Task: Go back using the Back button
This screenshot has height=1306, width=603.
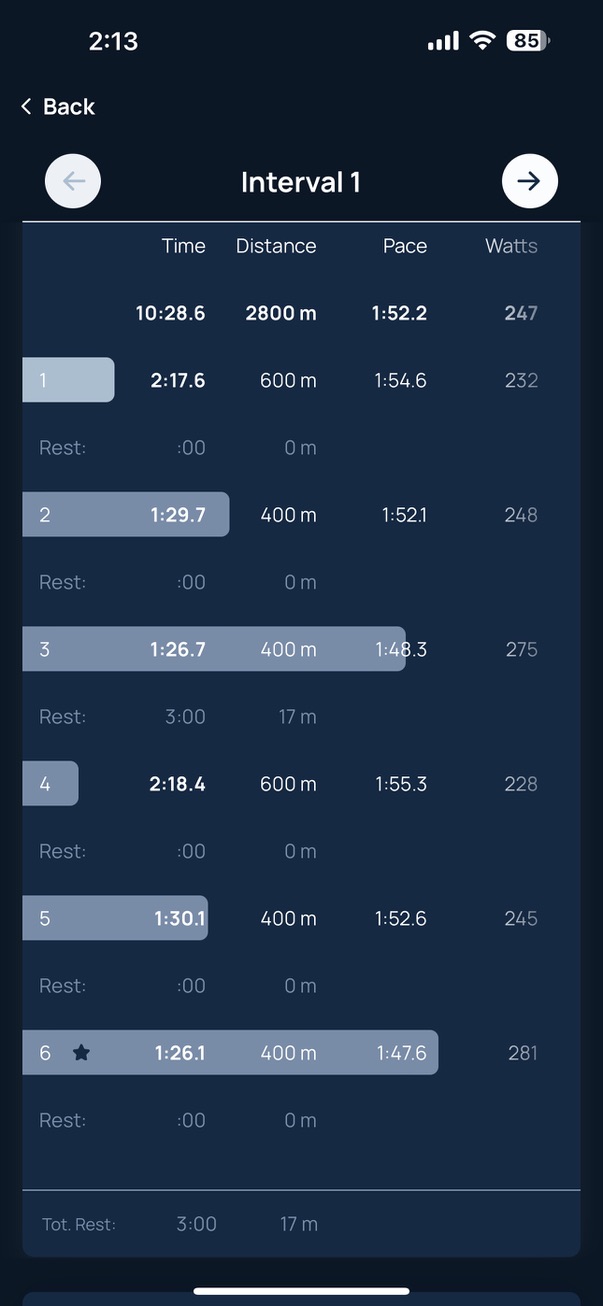Action: click(58, 107)
